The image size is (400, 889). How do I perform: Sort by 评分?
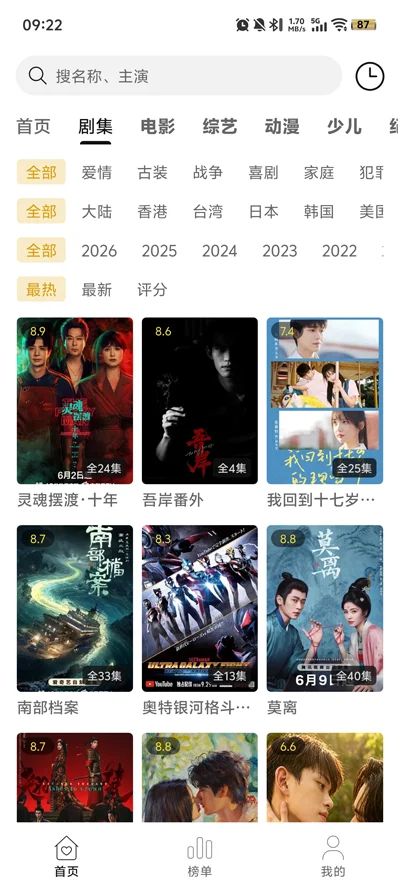152,290
